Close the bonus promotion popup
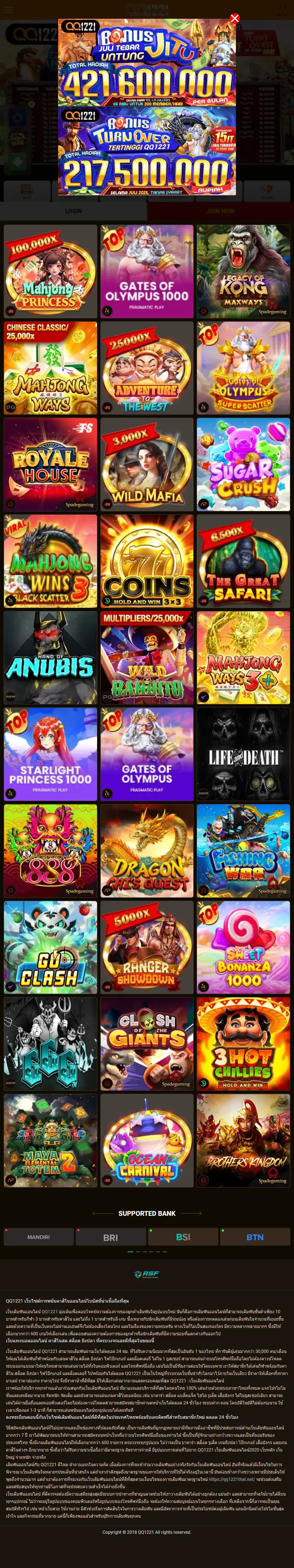294x1568 pixels. click(234, 18)
